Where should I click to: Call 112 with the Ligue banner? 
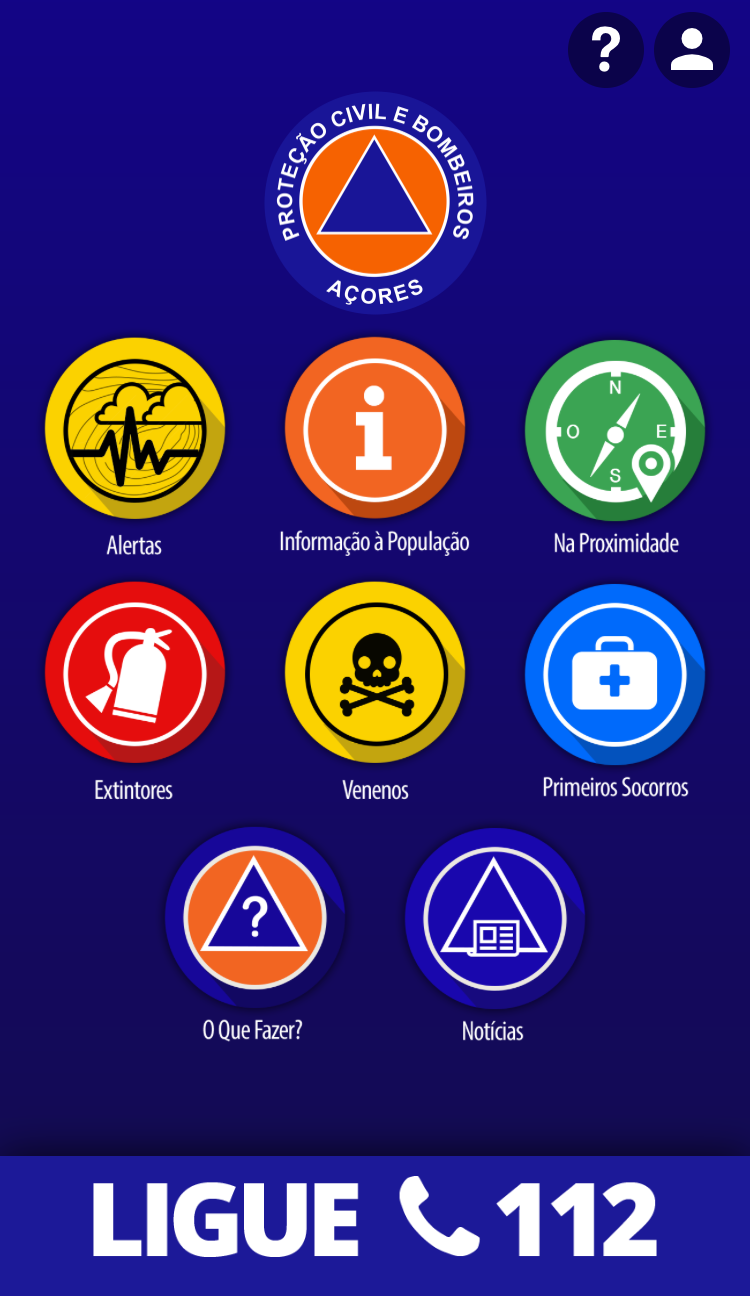click(375, 1220)
